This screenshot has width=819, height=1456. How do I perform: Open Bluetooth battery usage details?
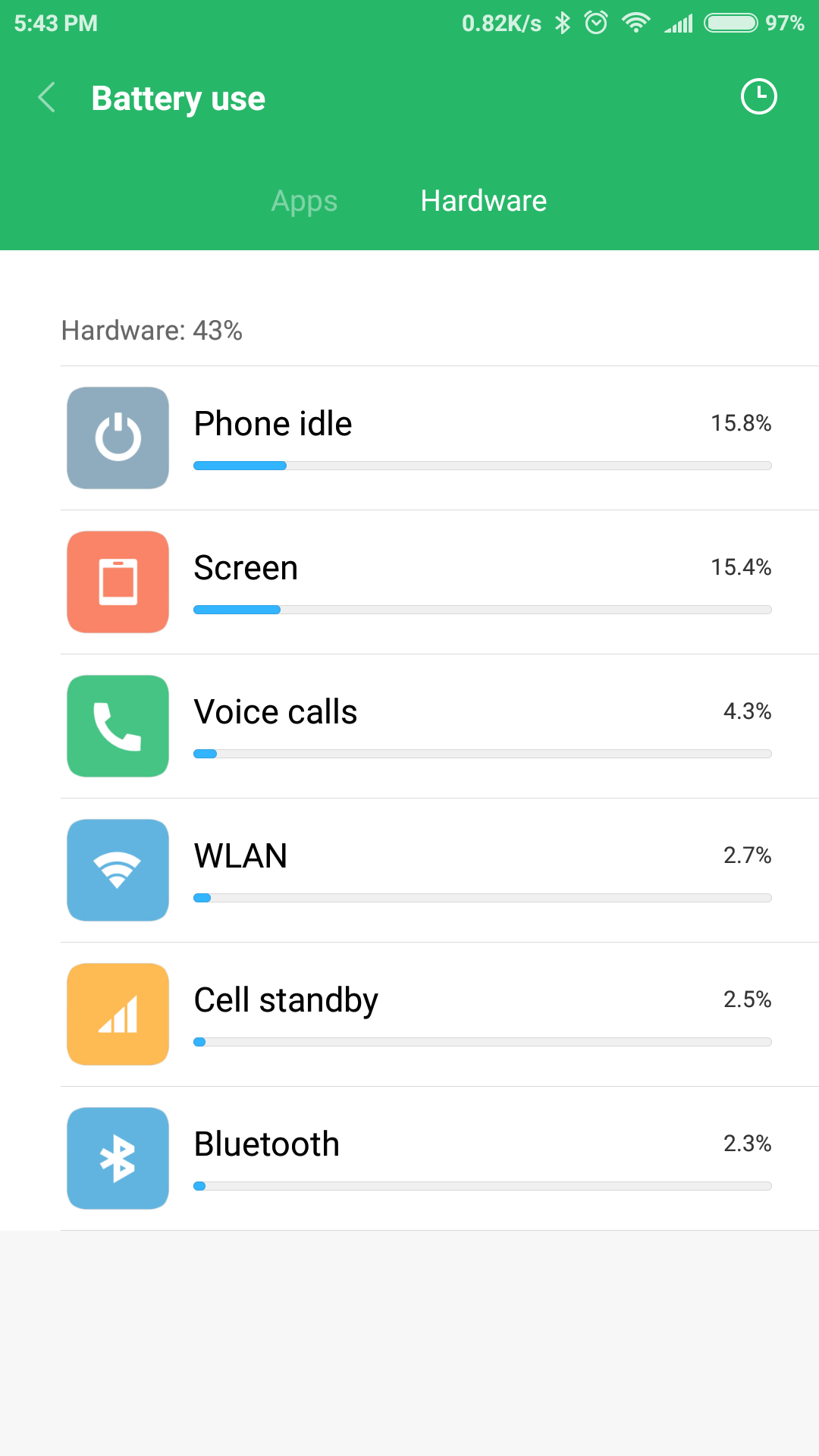click(440, 1159)
